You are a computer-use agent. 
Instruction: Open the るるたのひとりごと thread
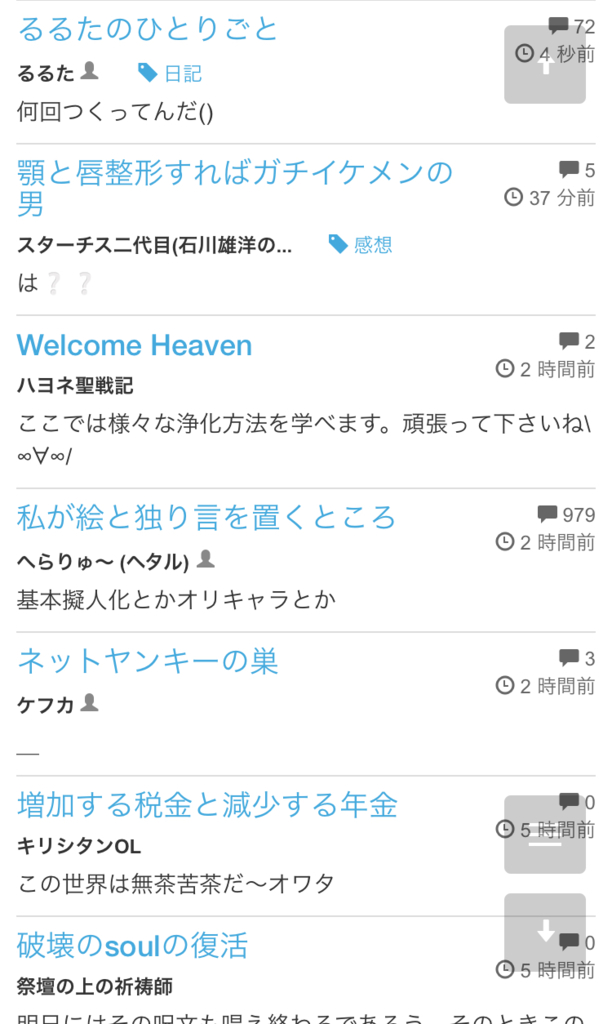(148, 29)
